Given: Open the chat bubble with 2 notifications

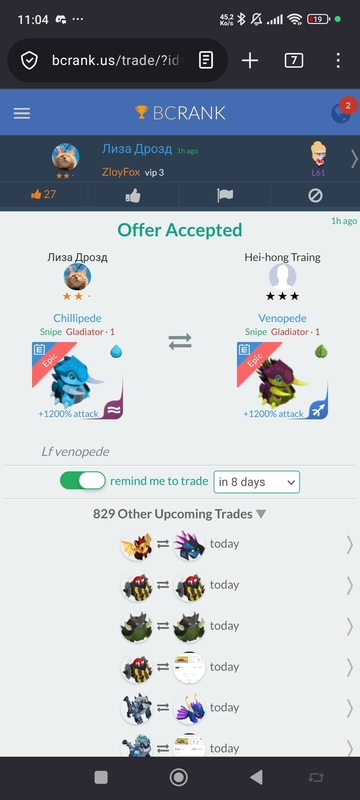Looking at the screenshot, I should click(341, 113).
